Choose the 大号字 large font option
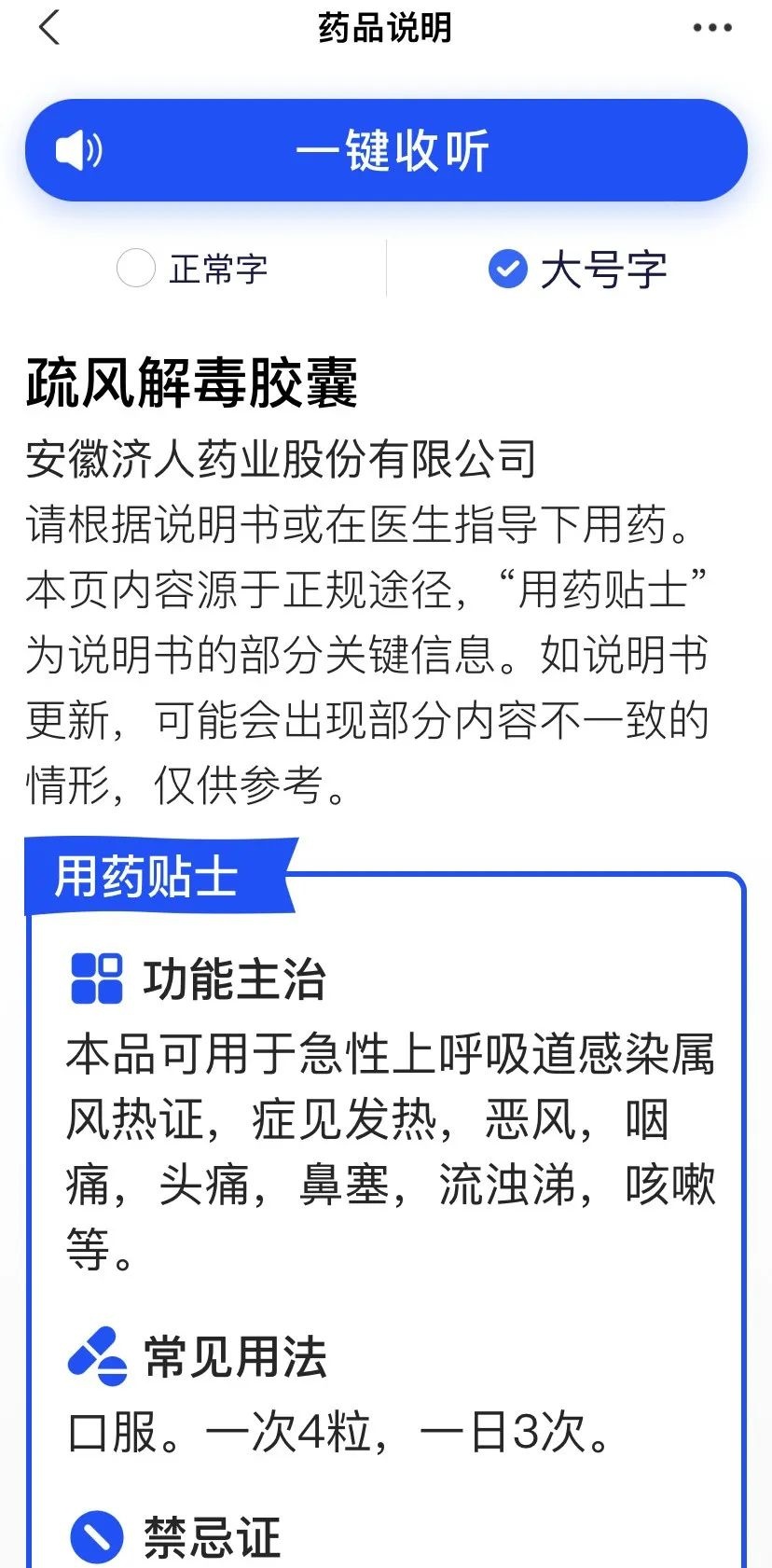The height and width of the screenshot is (1568, 772). click(x=578, y=270)
